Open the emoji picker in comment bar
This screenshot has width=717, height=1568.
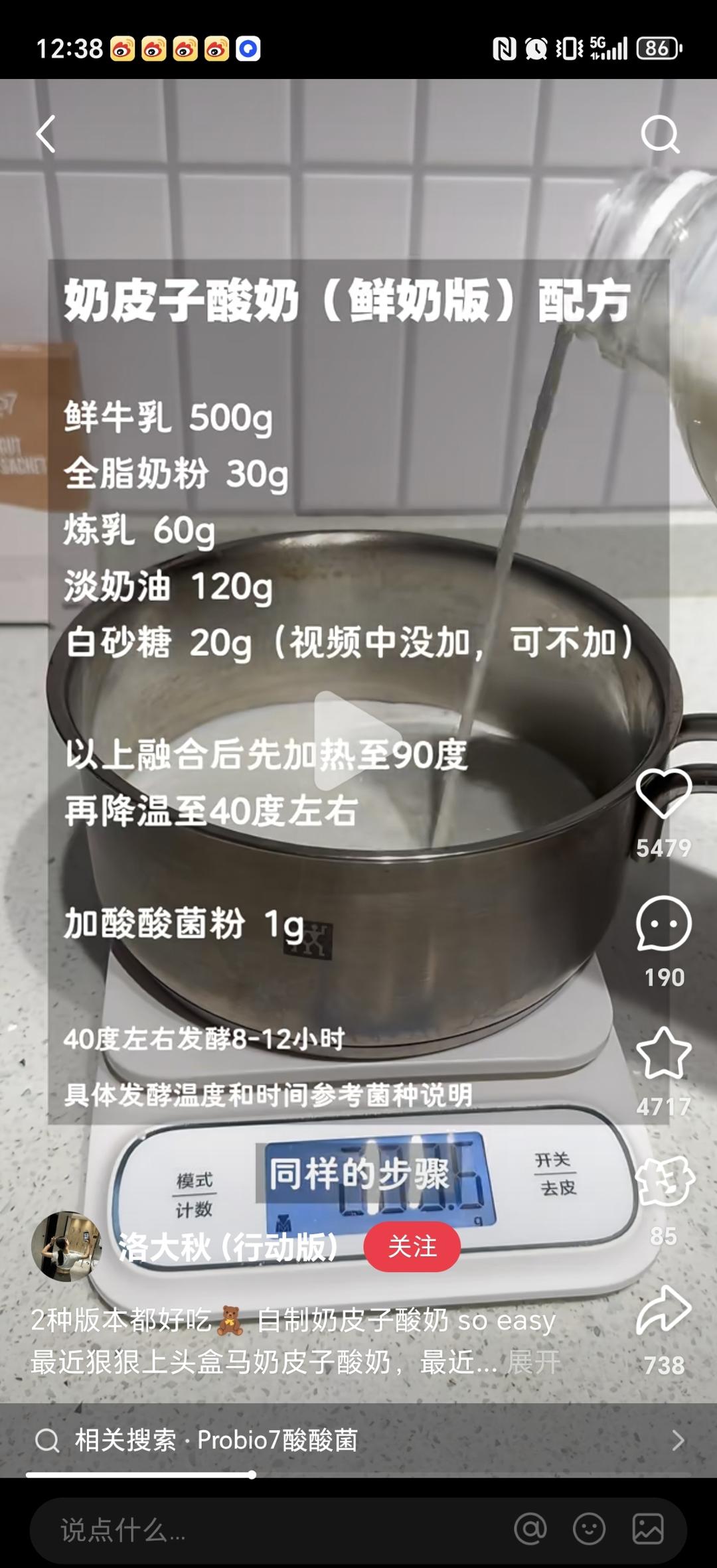589,1530
